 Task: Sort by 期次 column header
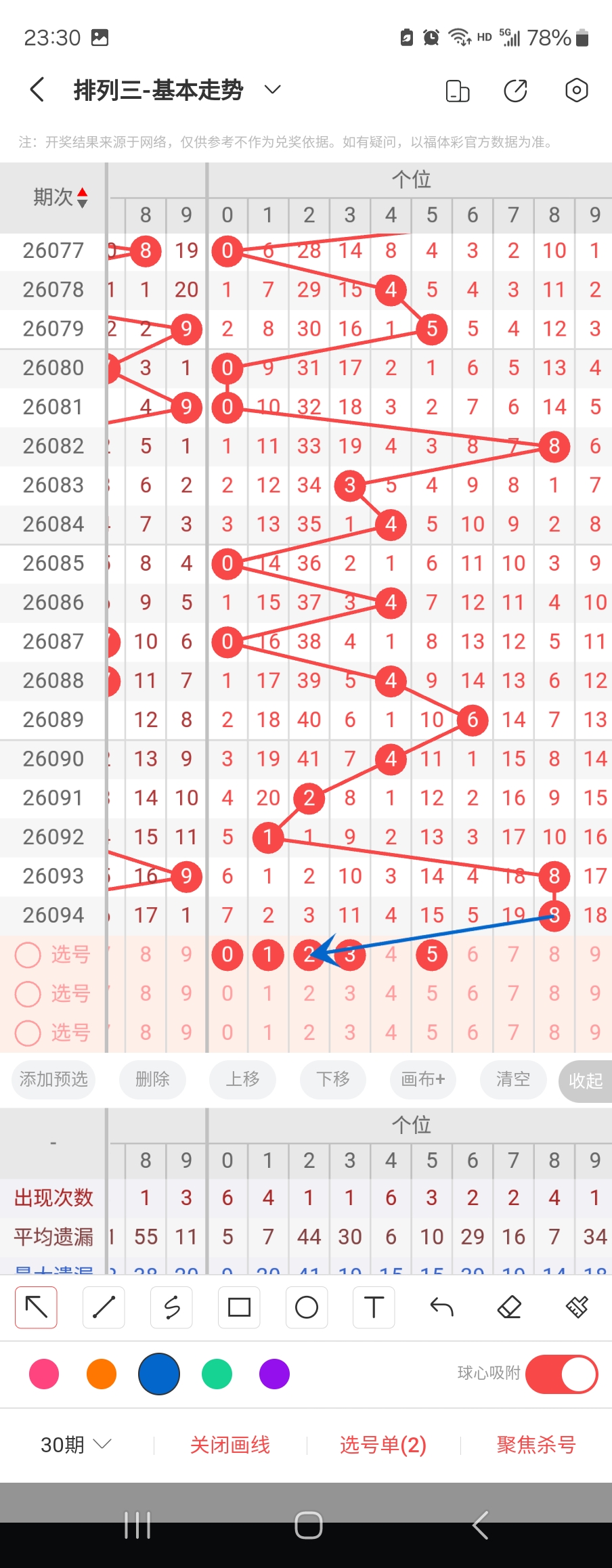(x=60, y=197)
